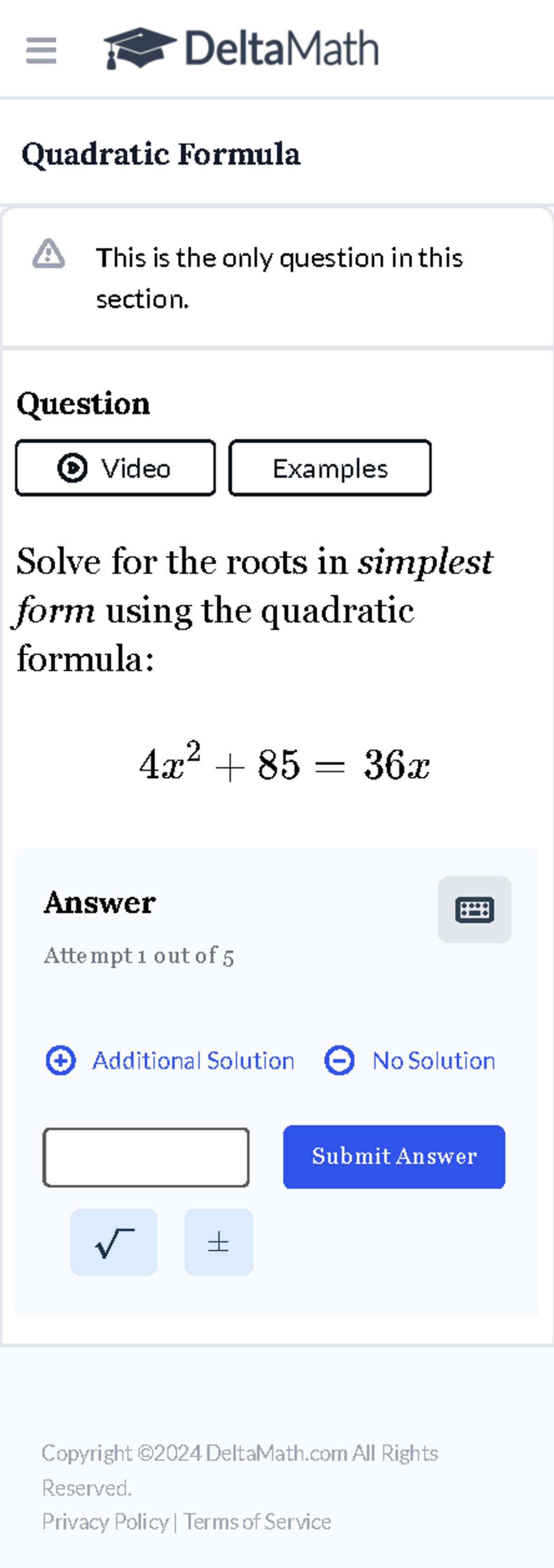This screenshot has height=1568, width=554.
Task: Expand the Examples for this question
Action: [x=329, y=468]
